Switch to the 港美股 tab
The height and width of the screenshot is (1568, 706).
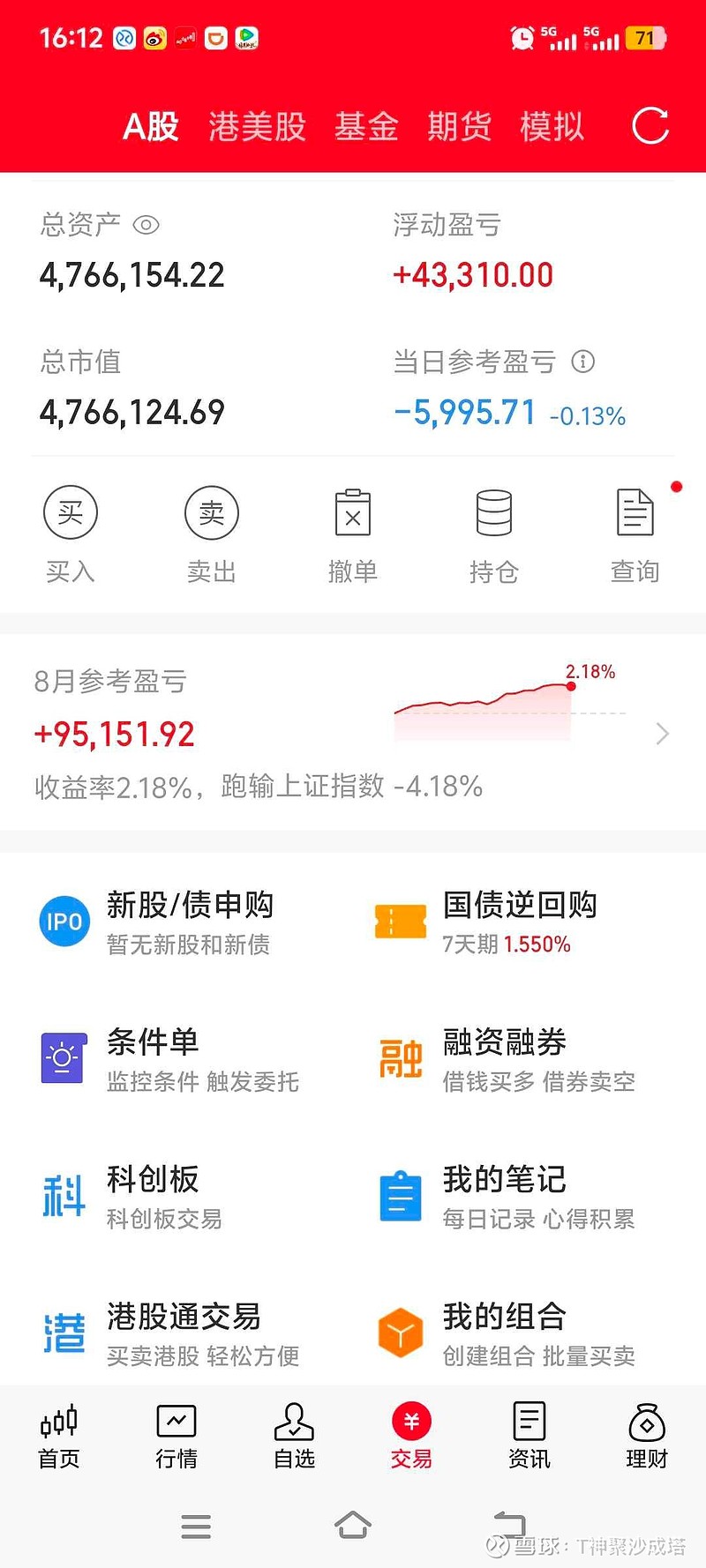point(257,127)
